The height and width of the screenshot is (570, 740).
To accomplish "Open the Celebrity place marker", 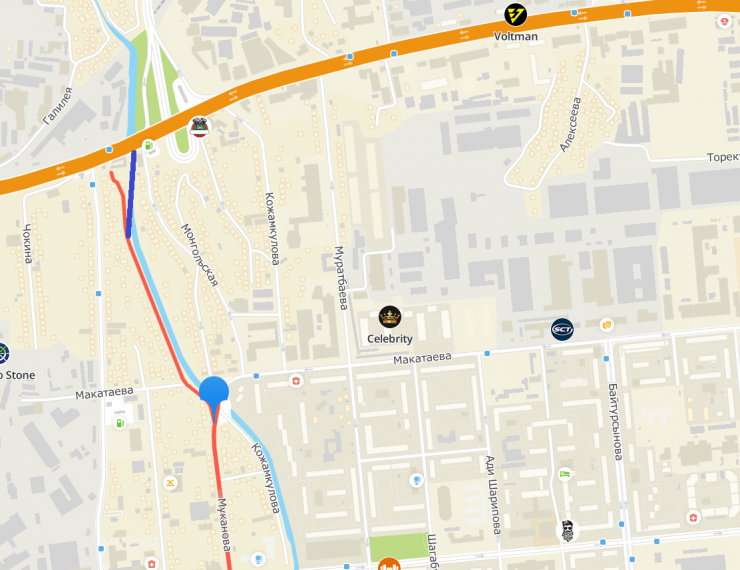I will [389, 318].
